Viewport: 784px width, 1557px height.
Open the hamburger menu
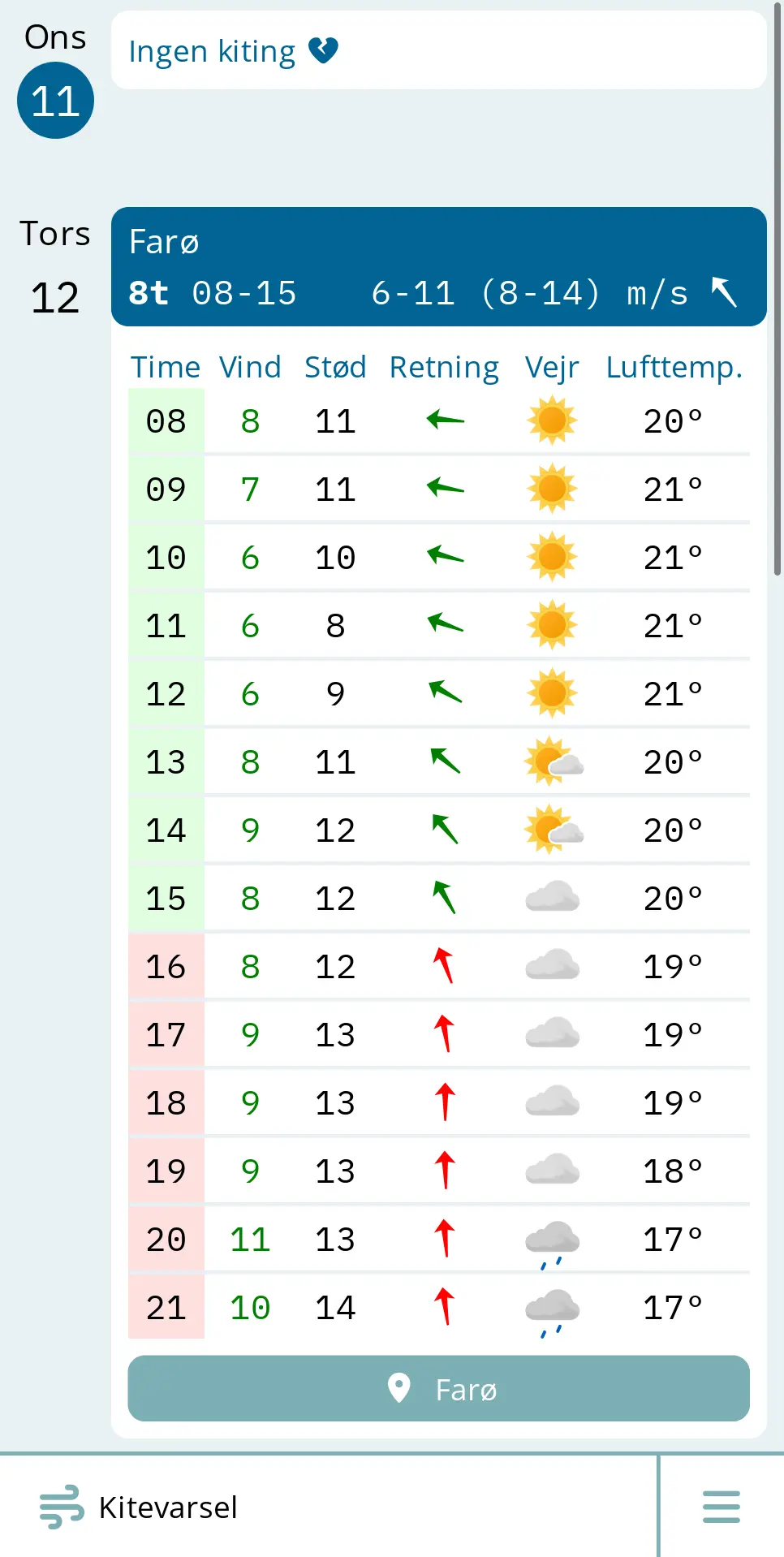tap(721, 1507)
